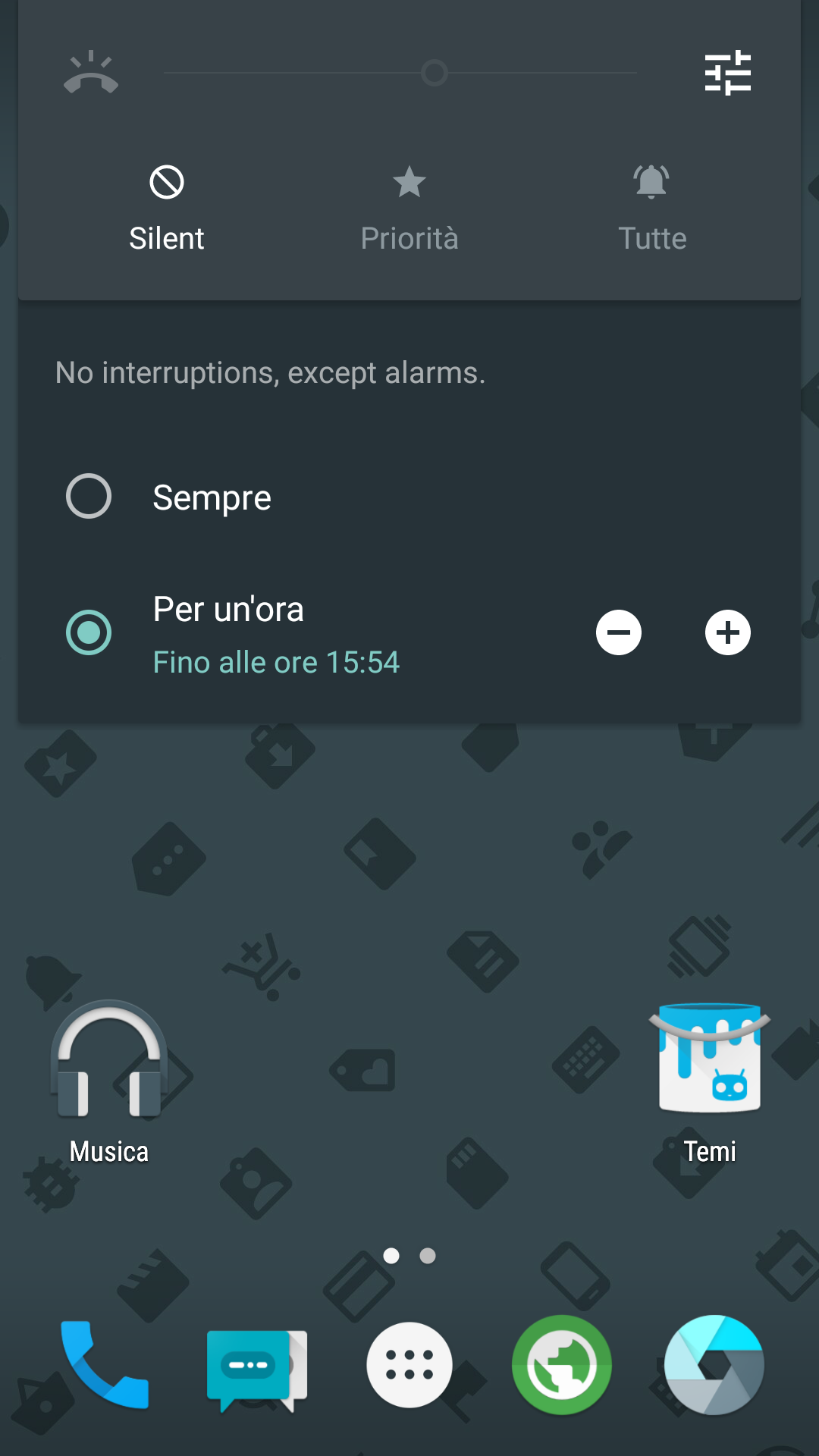Tap the ringer volume slider
The height and width of the screenshot is (1456, 819).
coord(400,73)
